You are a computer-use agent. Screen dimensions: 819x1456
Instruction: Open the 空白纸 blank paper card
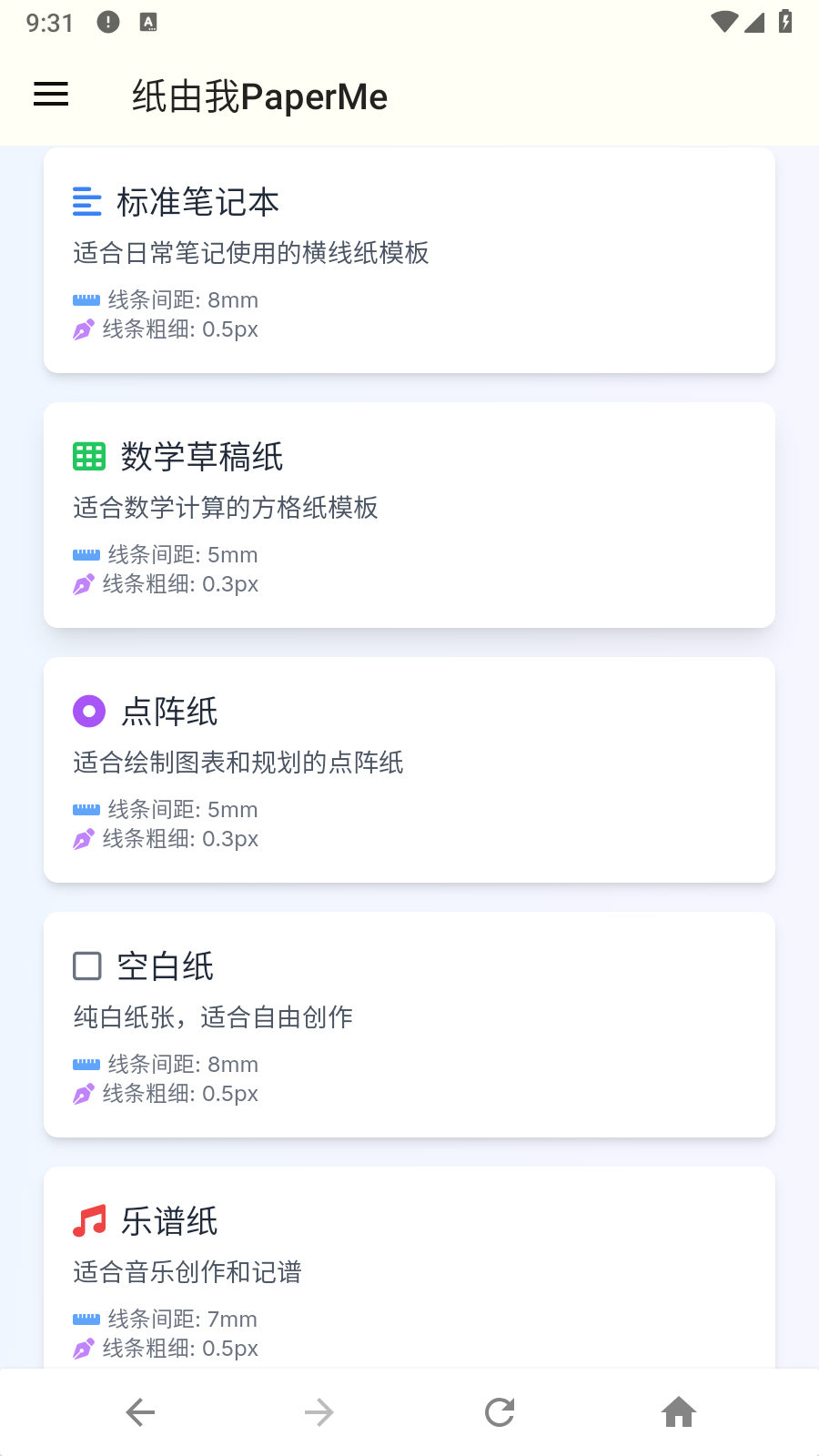click(409, 1025)
